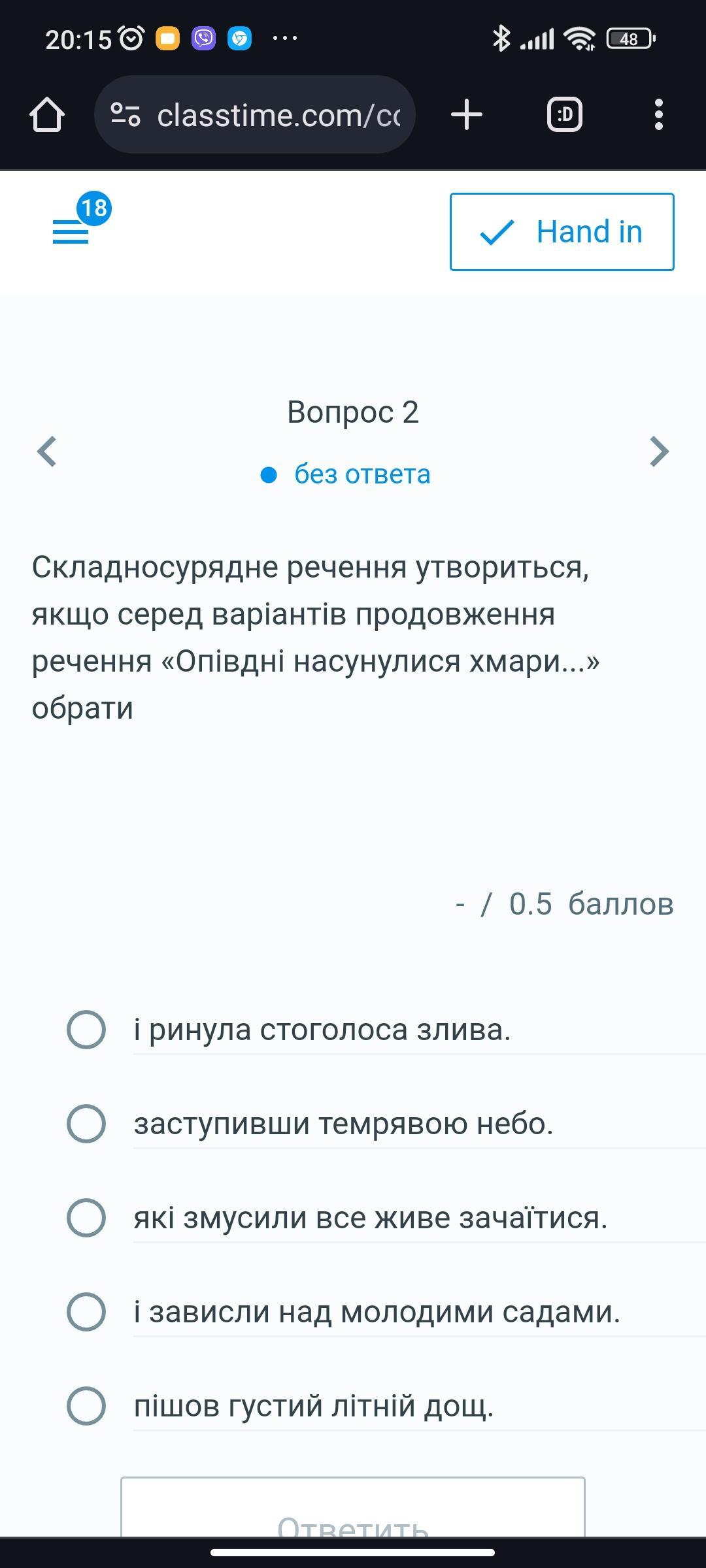Go to the next question
This screenshot has height=1568, width=706.
click(659, 451)
